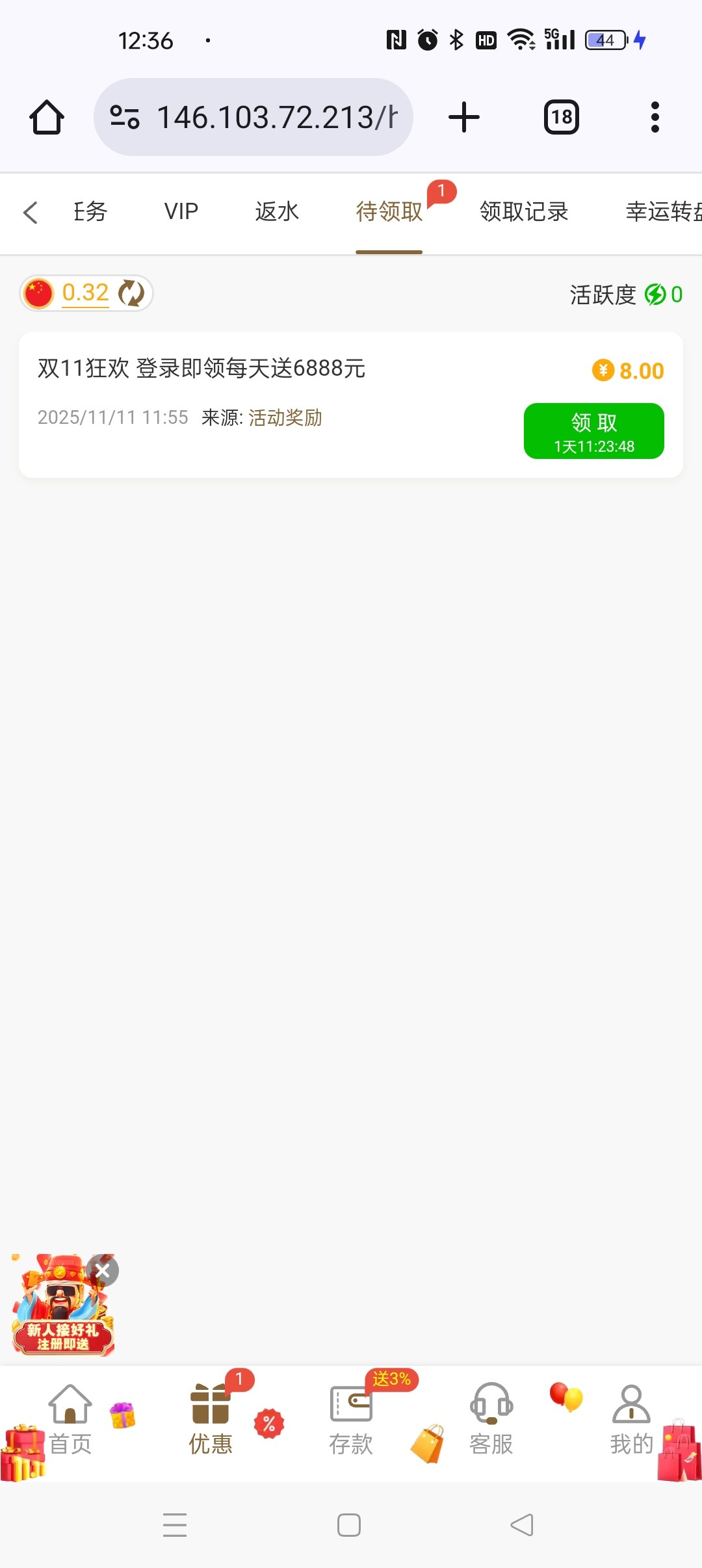Viewport: 702px width, 1568px height.
Task: Switch to the VIP tab
Action: 181,212
